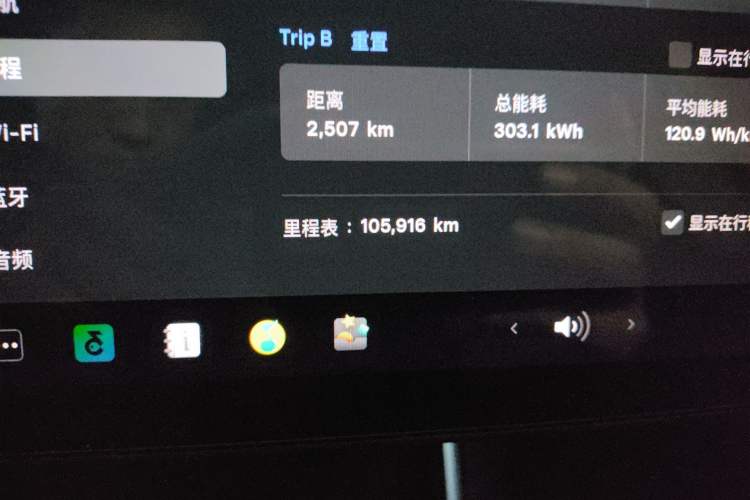Image resolution: width=750 pixels, height=500 pixels.
Task: Open the white notebook app in the dock
Action: (182, 341)
